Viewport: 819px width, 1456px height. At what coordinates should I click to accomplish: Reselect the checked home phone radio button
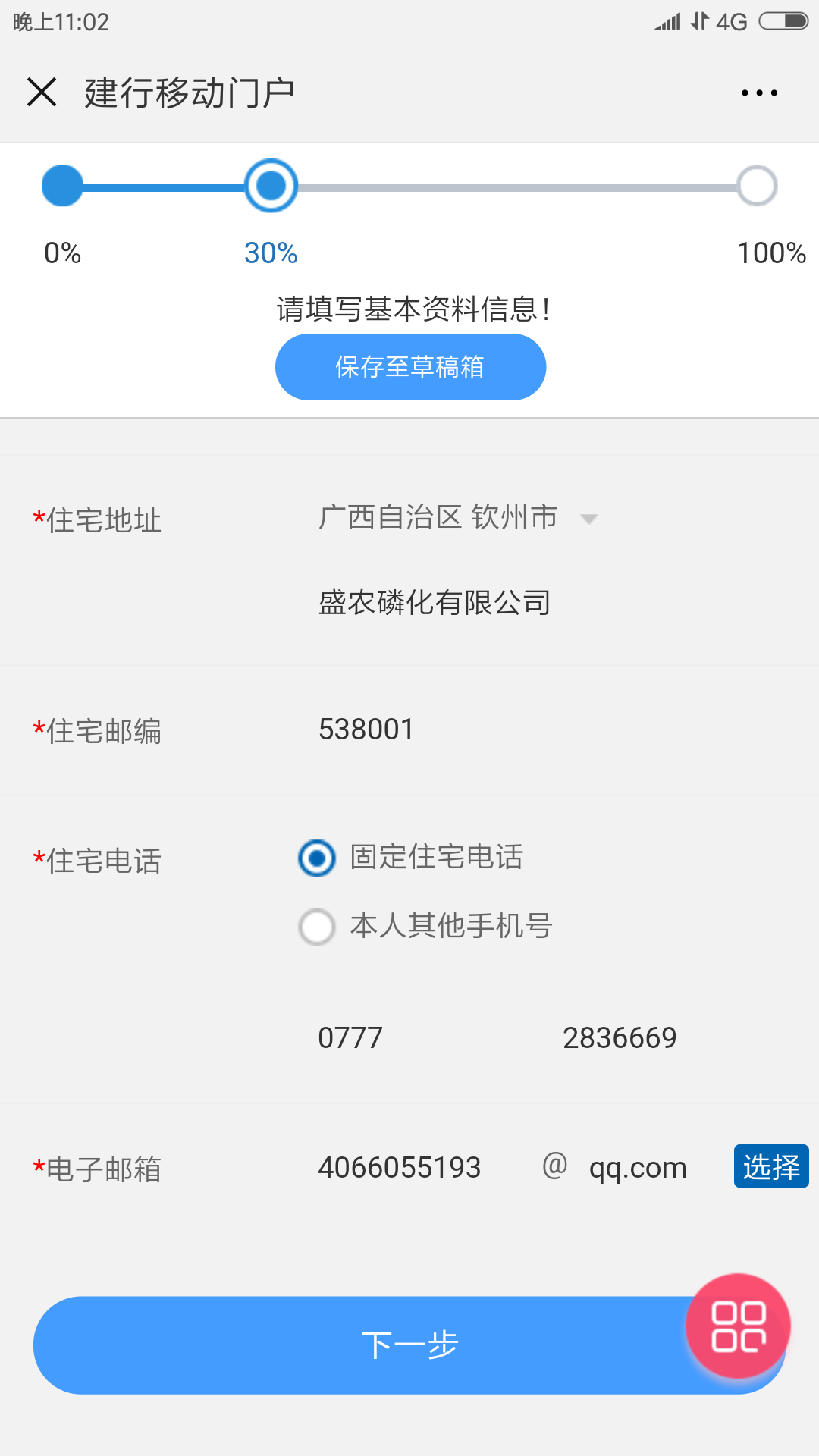[x=316, y=859]
